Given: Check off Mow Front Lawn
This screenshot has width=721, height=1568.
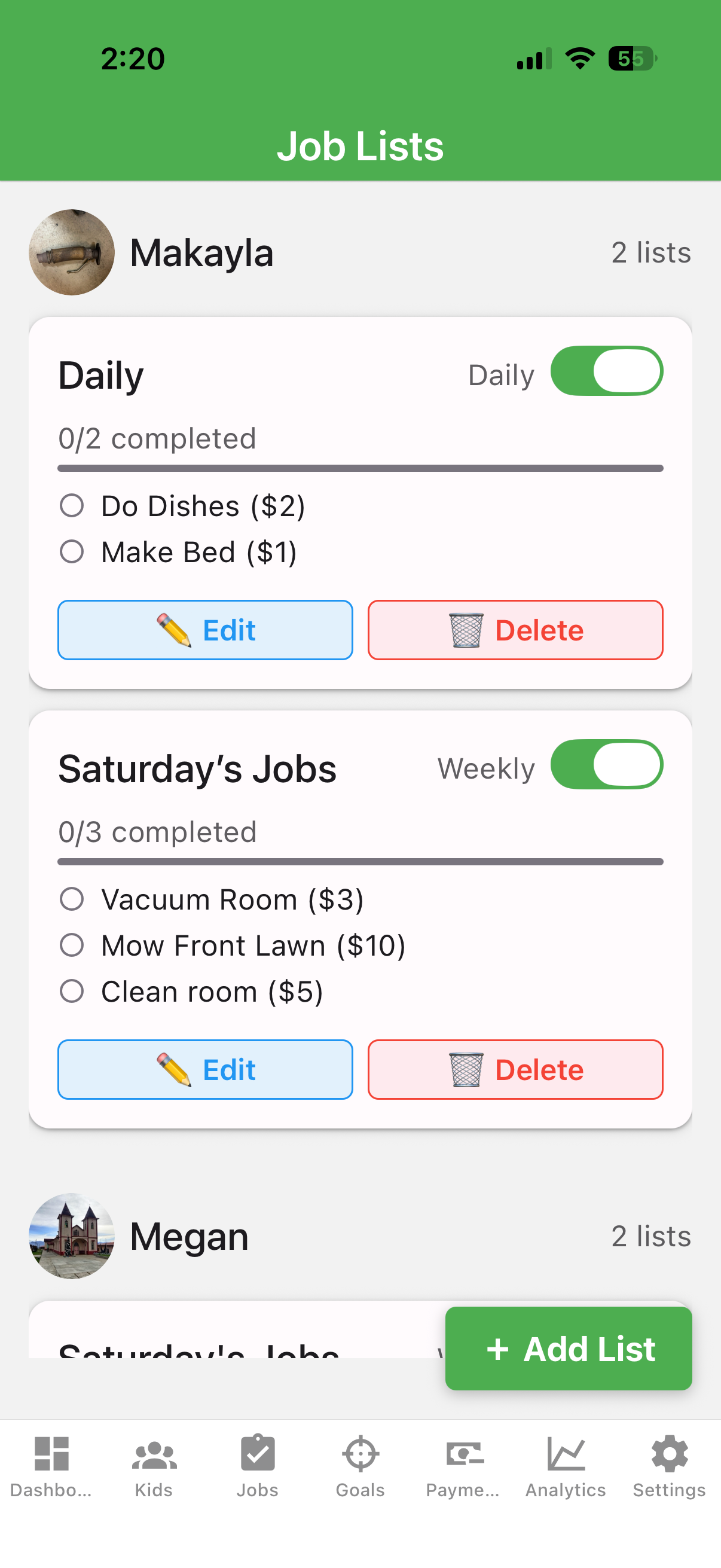Looking at the screenshot, I should [x=72, y=945].
